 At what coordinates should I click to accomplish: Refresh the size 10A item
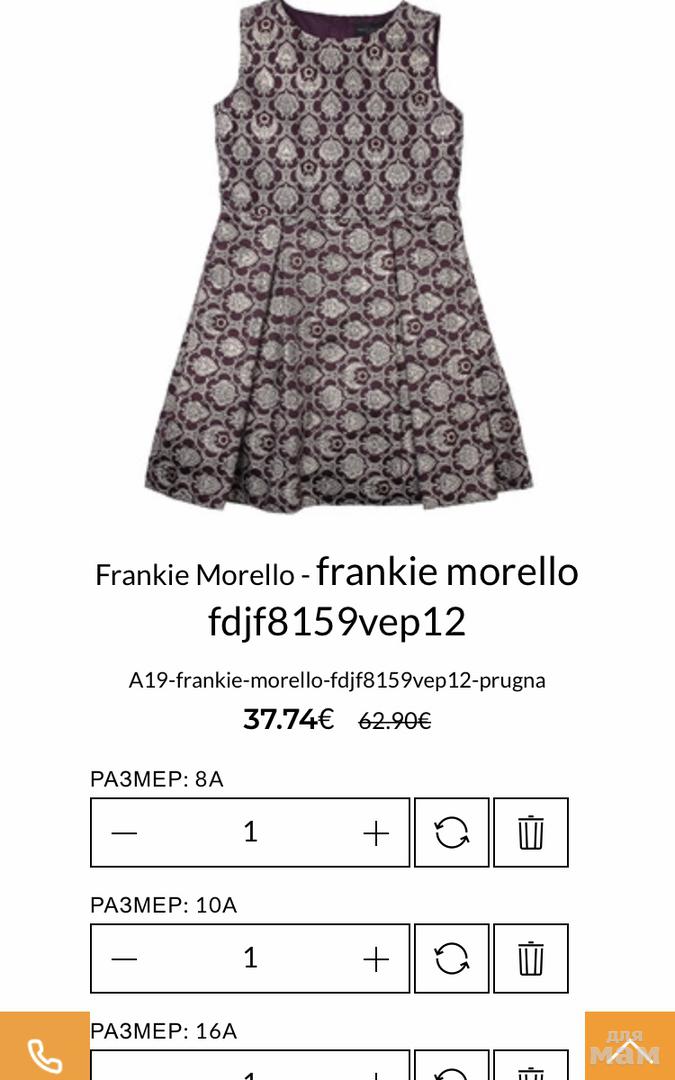tap(452, 959)
